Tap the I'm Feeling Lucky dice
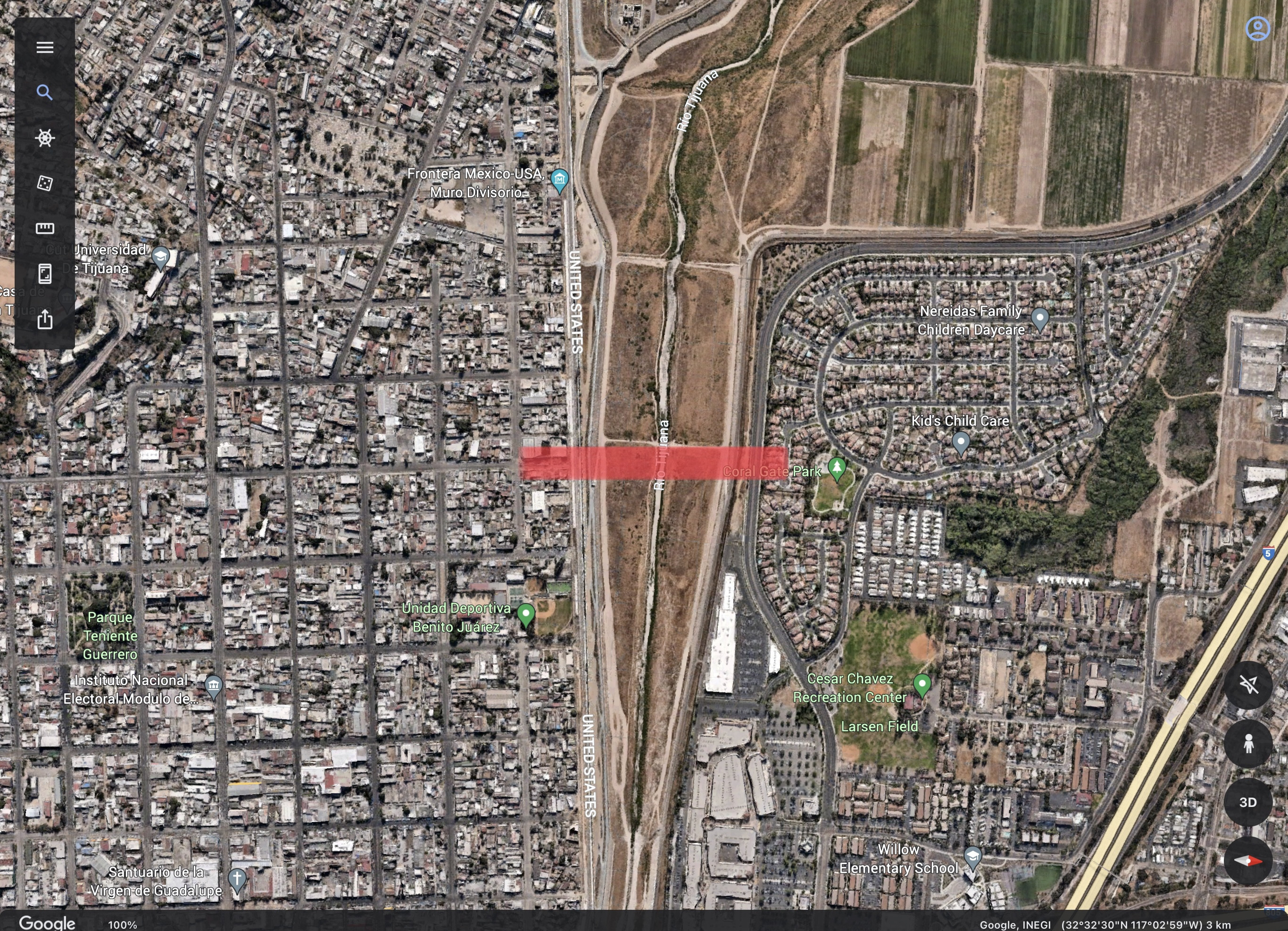 click(x=45, y=183)
